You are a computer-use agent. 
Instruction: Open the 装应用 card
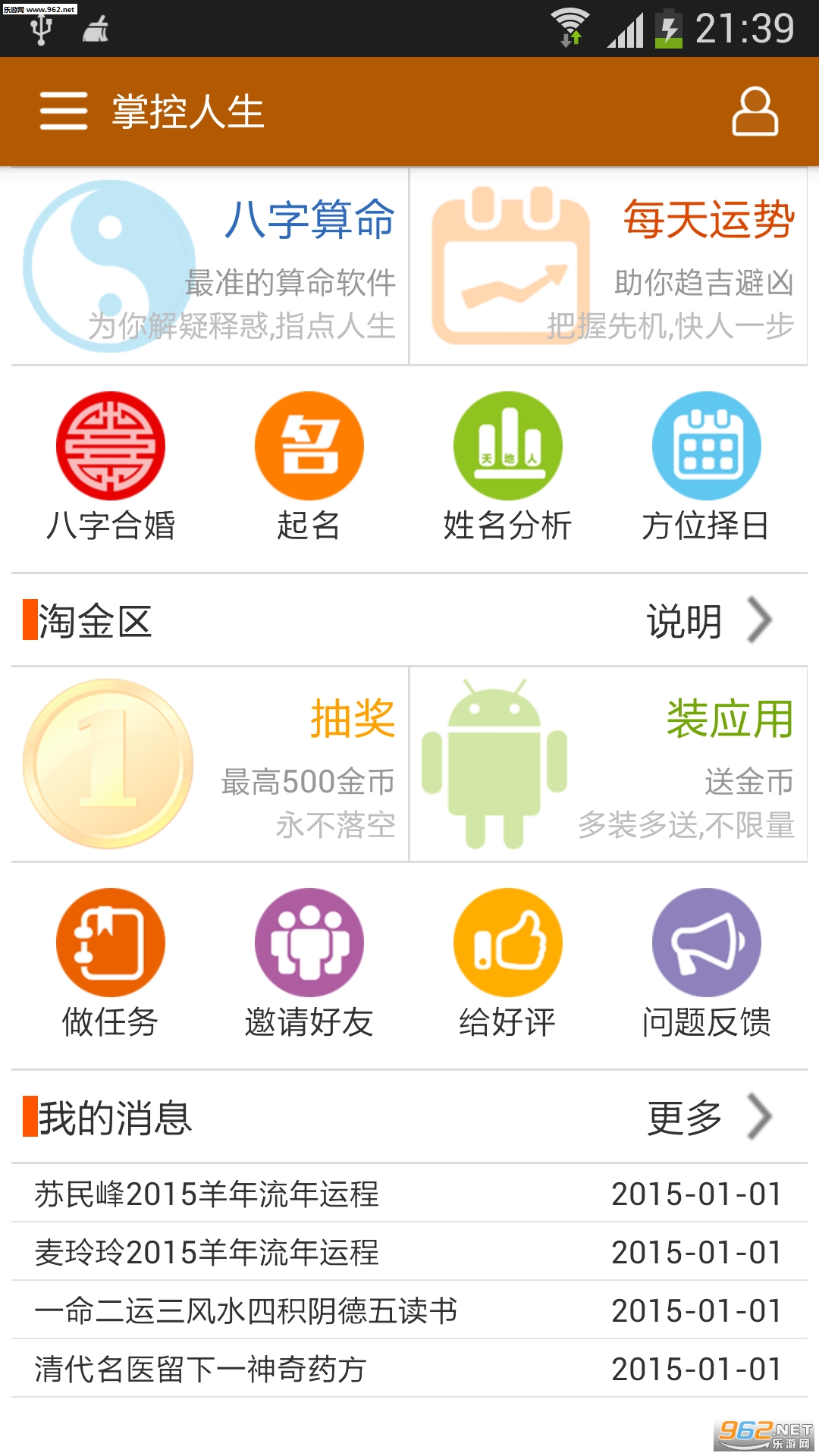608,764
